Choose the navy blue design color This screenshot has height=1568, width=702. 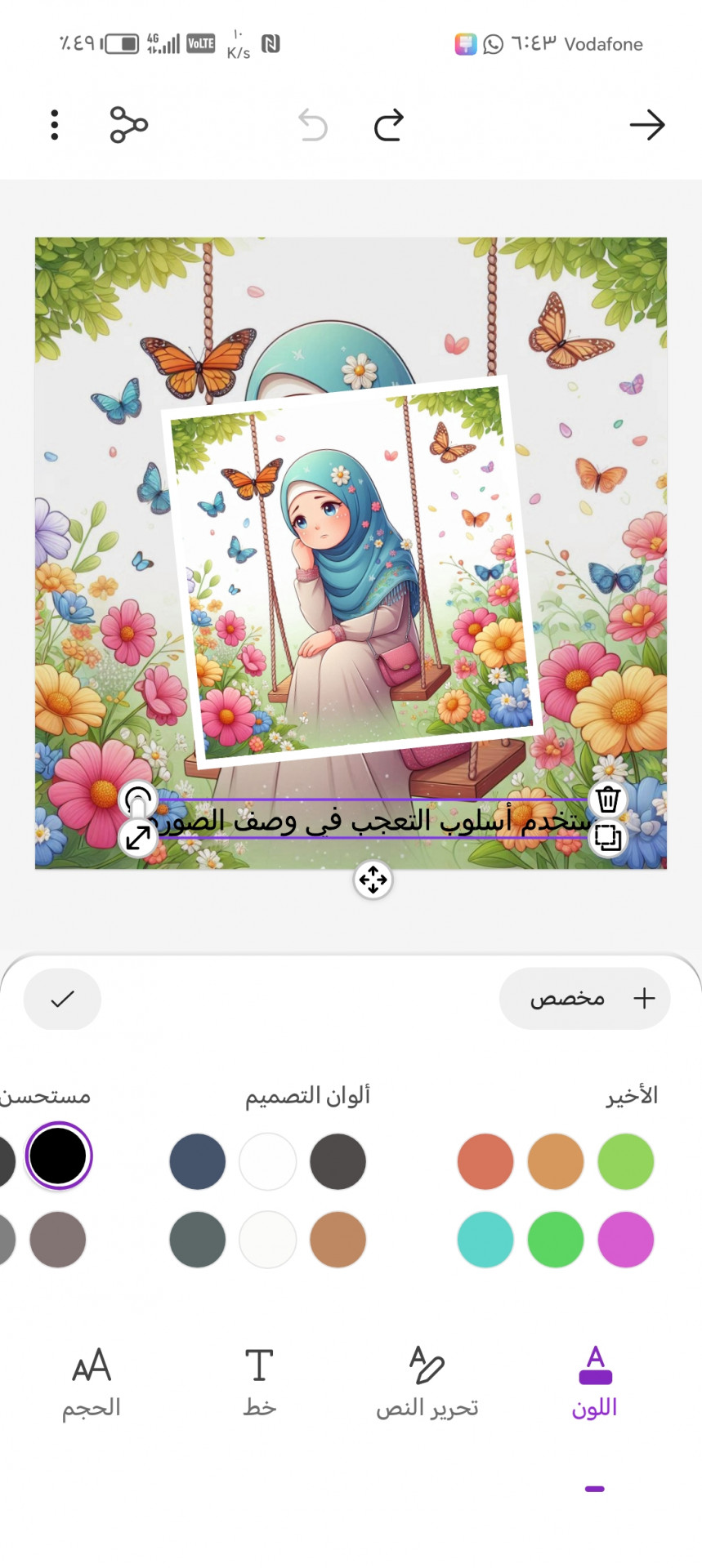pyautogui.click(x=198, y=1161)
